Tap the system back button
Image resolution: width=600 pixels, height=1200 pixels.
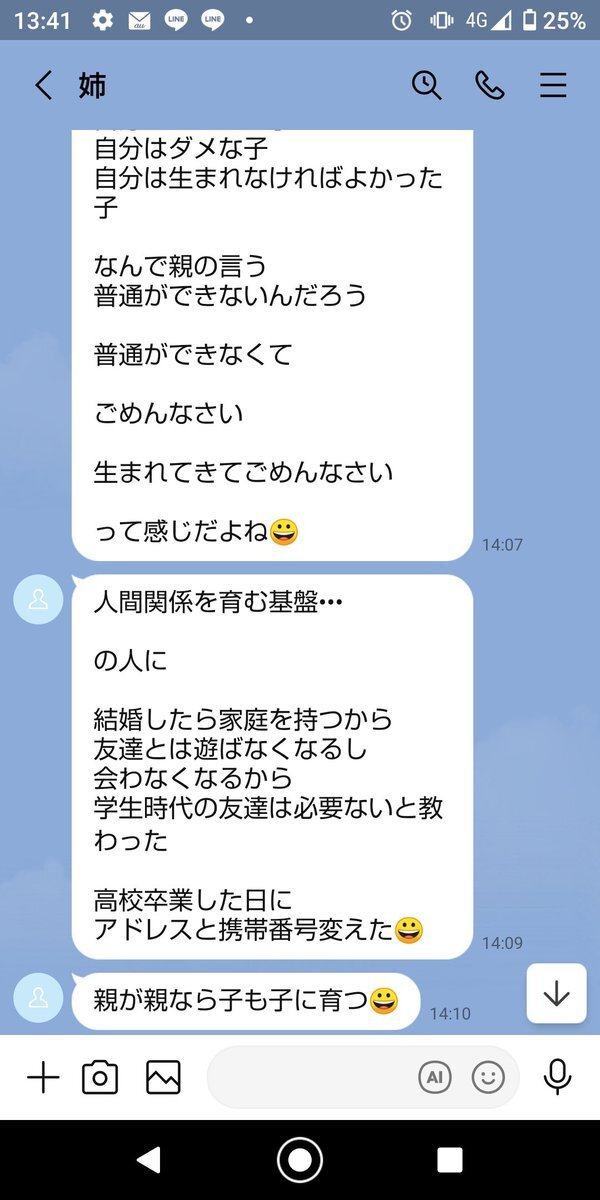click(x=148, y=1160)
